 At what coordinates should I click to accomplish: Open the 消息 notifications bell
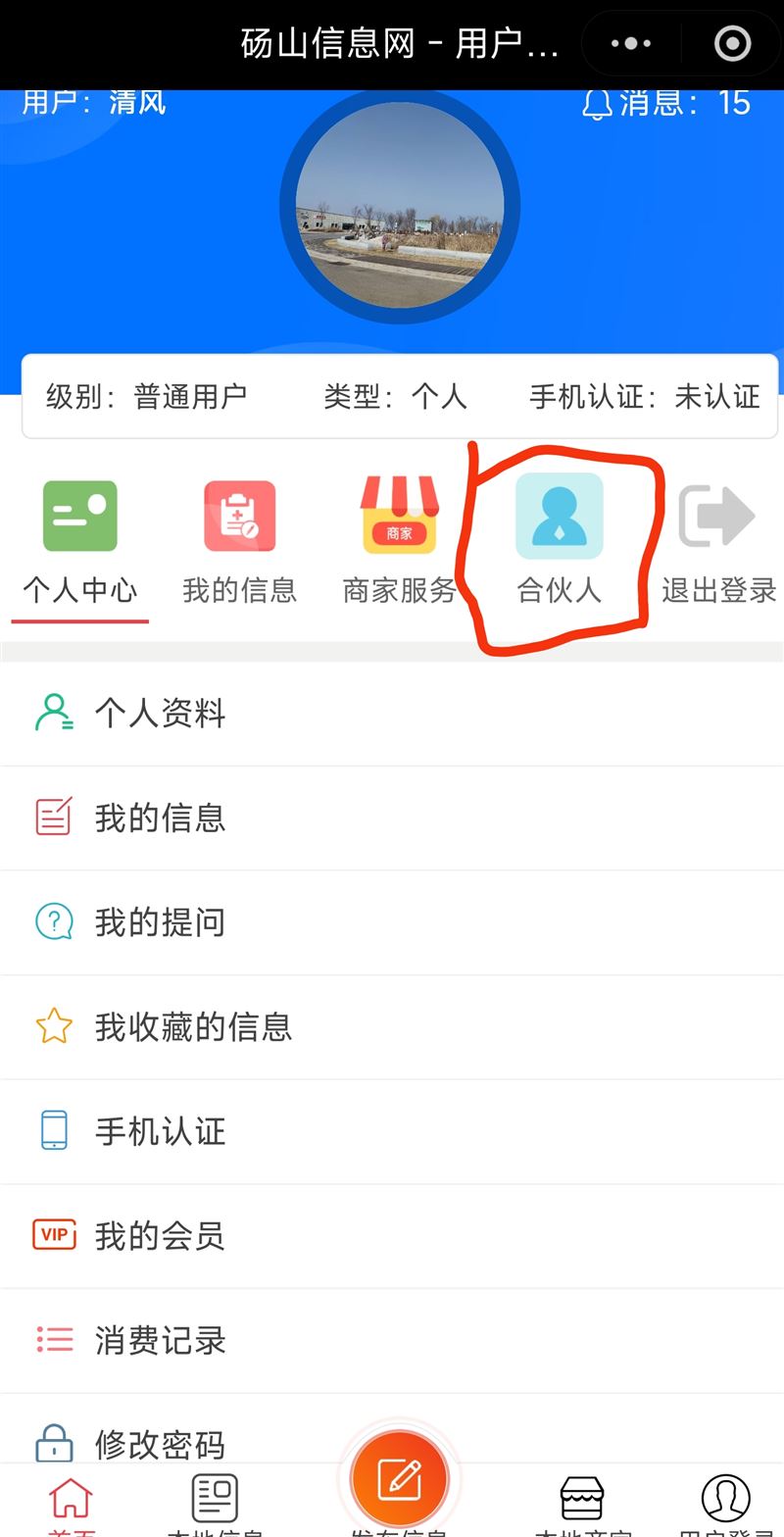[597, 103]
